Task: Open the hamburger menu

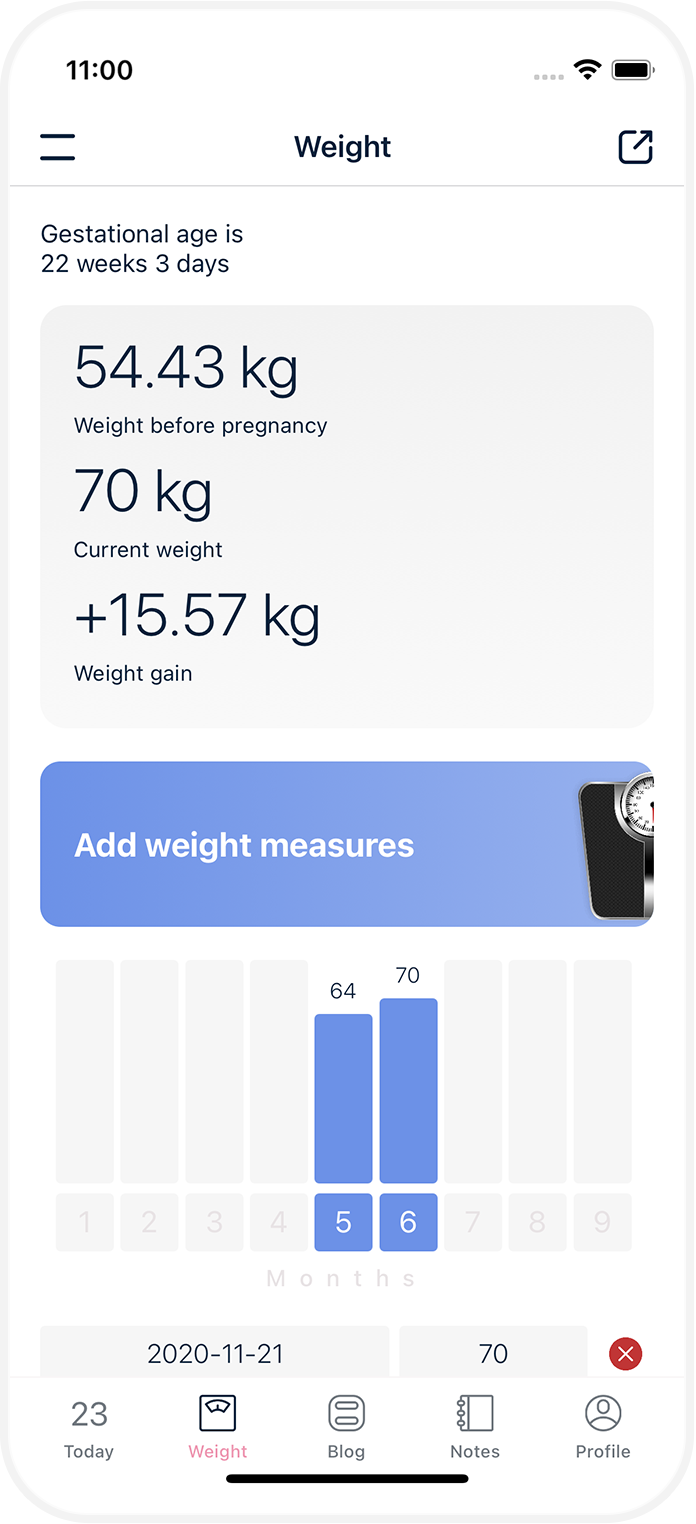Action: [58, 147]
